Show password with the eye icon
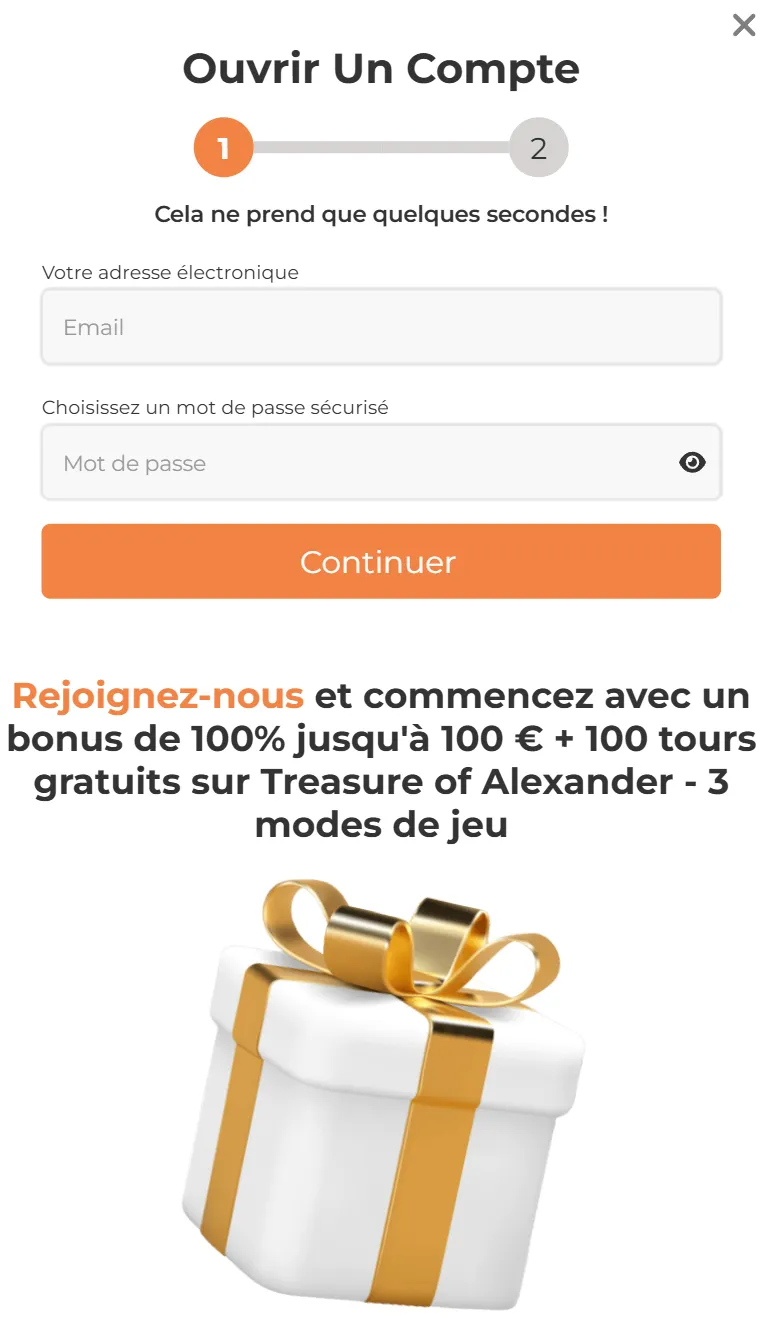Screen dimensions: 764x1334 pyautogui.click(x=692, y=462)
